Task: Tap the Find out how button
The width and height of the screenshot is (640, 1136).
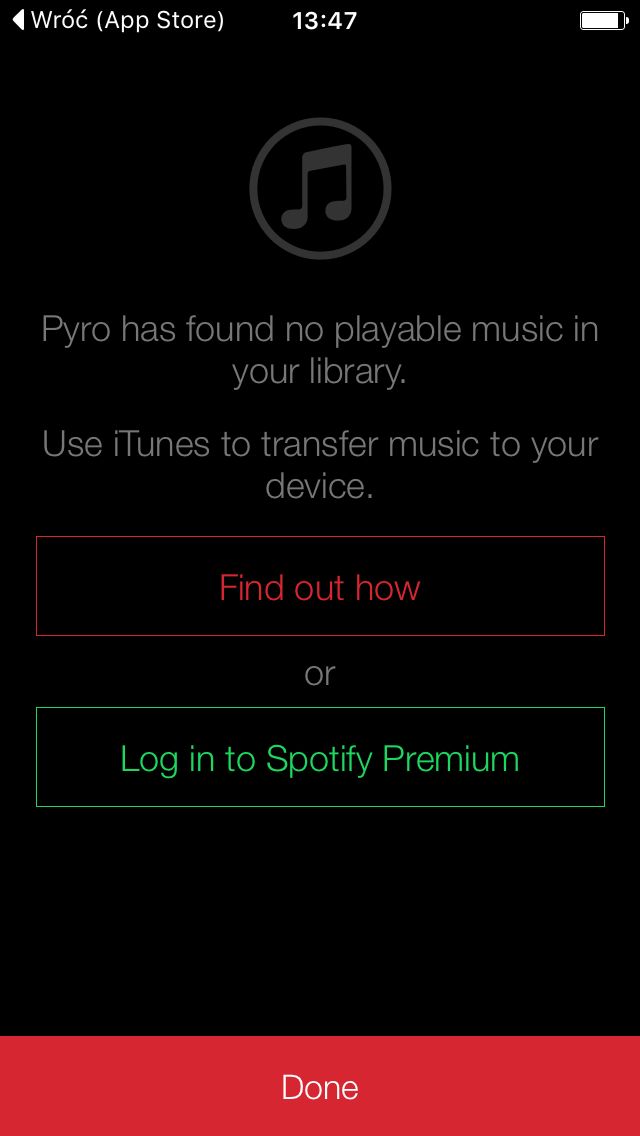Action: click(x=320, y=586)
